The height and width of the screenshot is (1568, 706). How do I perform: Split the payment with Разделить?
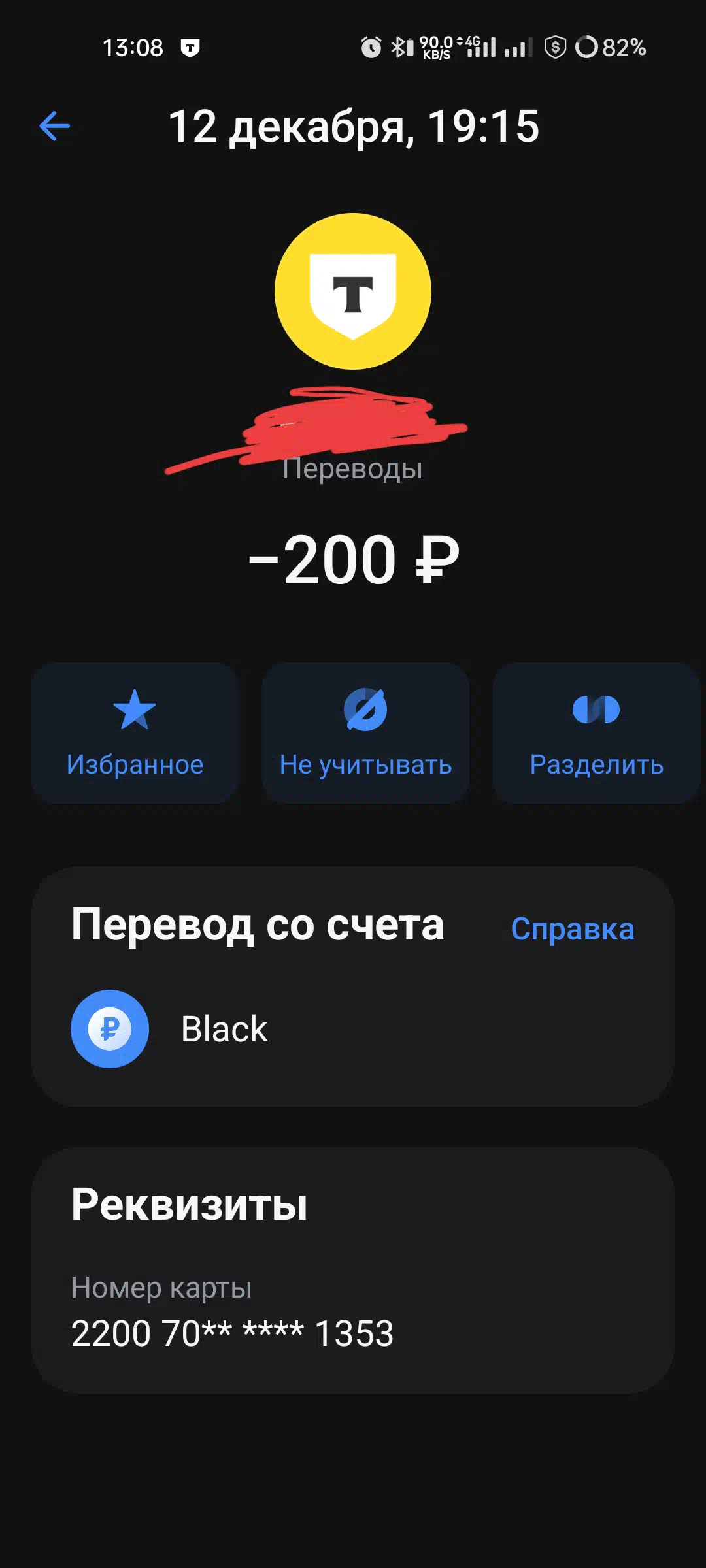(596, 733)
